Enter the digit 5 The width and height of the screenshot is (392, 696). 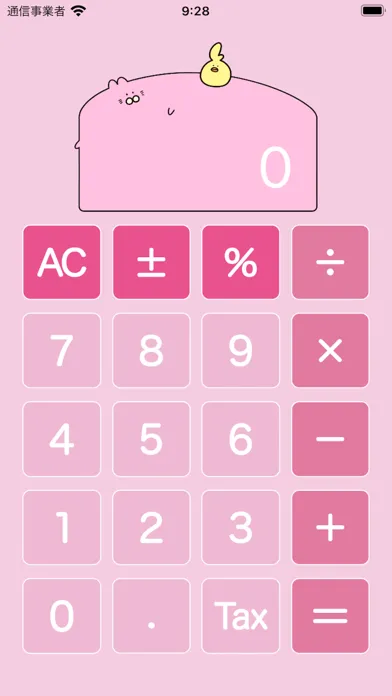[151, 439]
